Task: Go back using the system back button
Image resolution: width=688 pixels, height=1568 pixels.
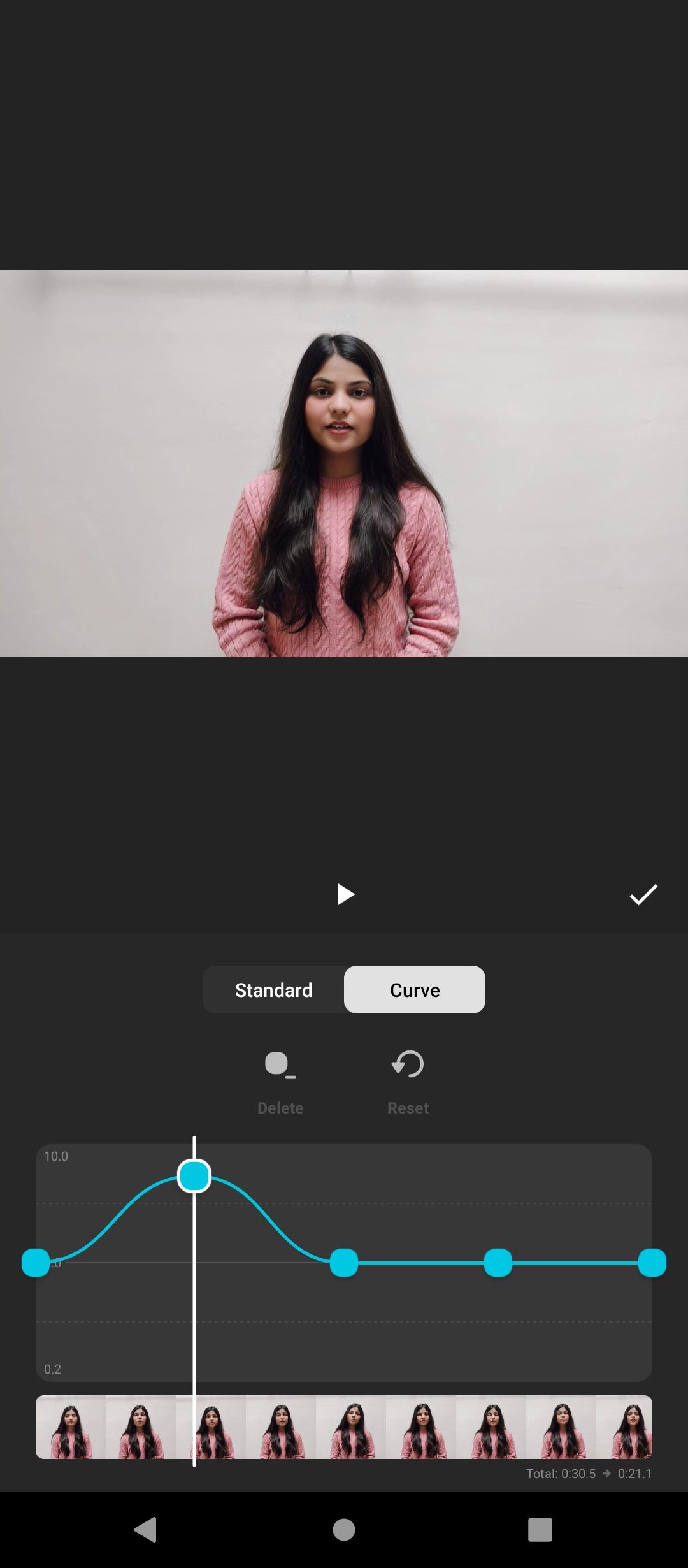Action: click(x=146, y=1529)
